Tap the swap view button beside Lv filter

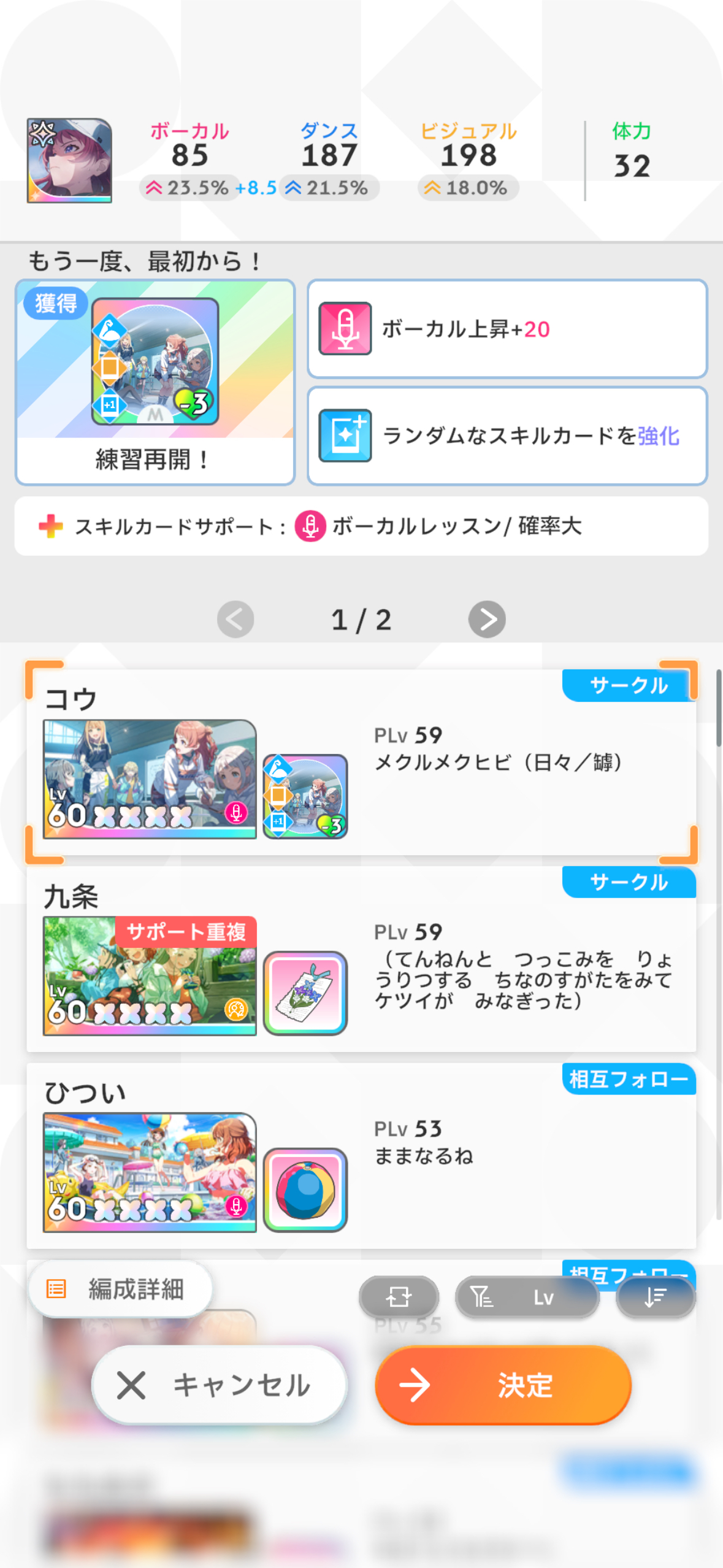[399, 1297]
